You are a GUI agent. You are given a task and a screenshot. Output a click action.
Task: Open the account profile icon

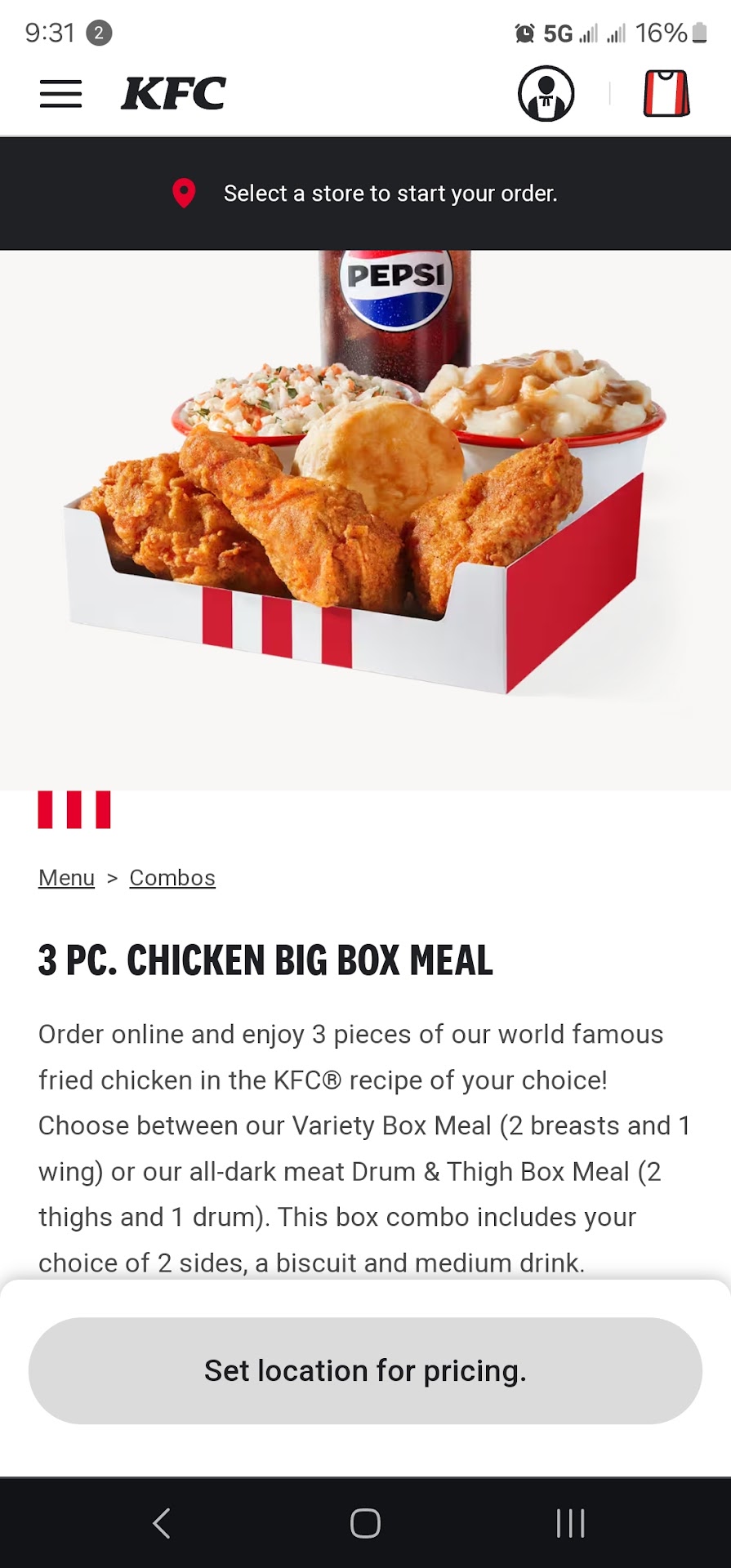(546, 94)
